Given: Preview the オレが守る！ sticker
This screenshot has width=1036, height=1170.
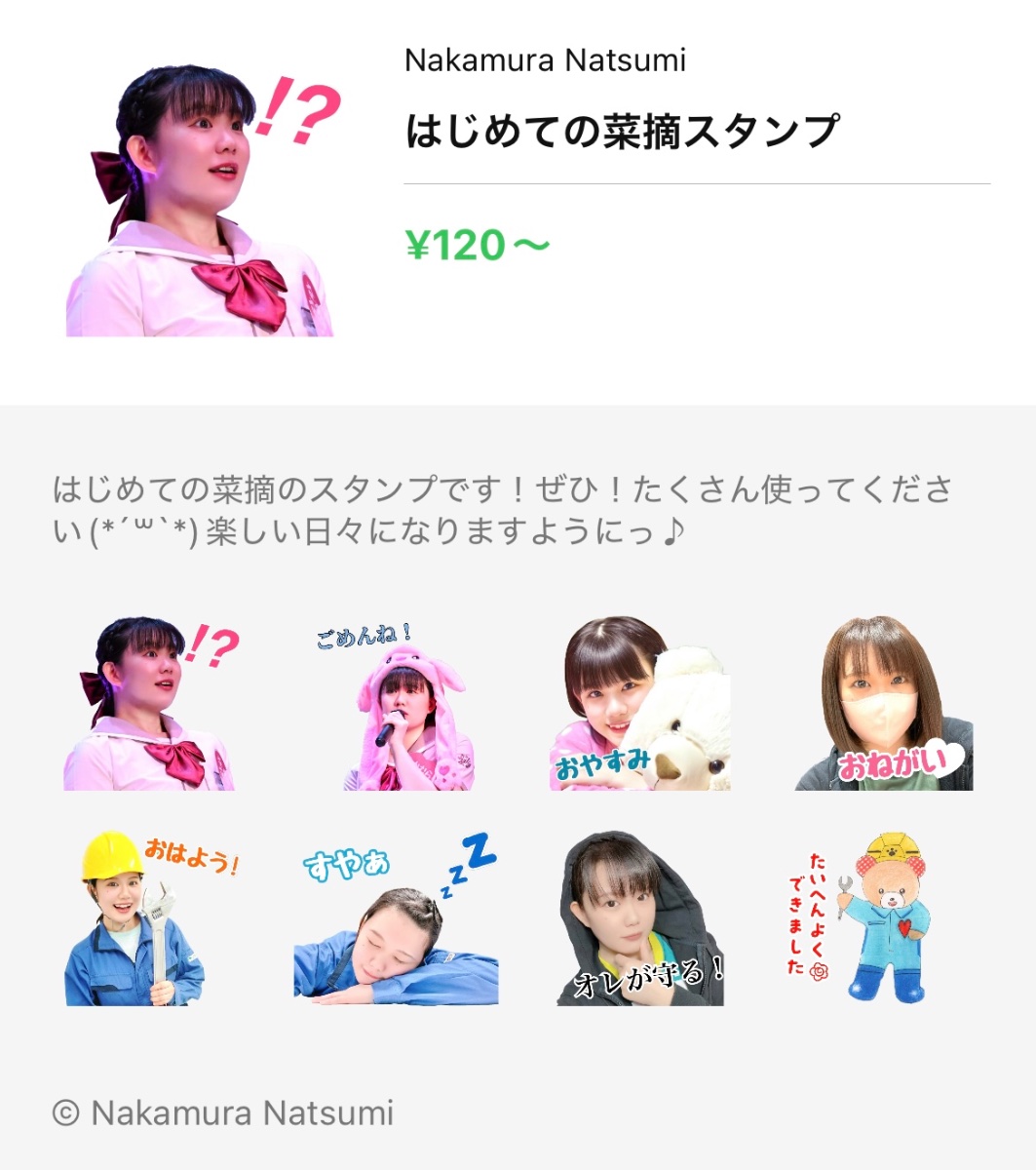Looking at the screenshot, I should (x=639, y=917).
